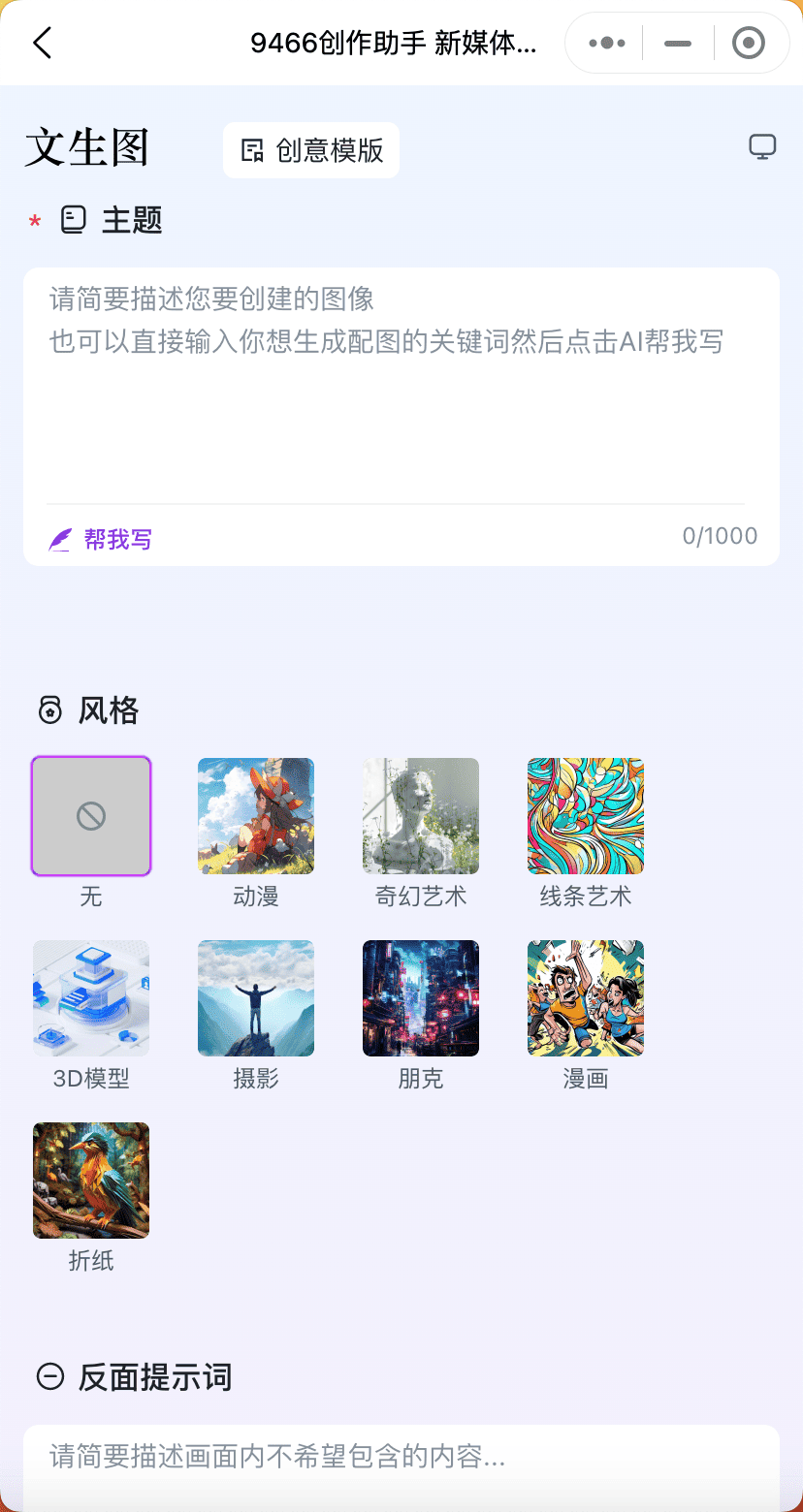Image resolution: width=803 pixels, height=1512 pixels.
Task: Choose the 3D模型 style
Action: 91,998
